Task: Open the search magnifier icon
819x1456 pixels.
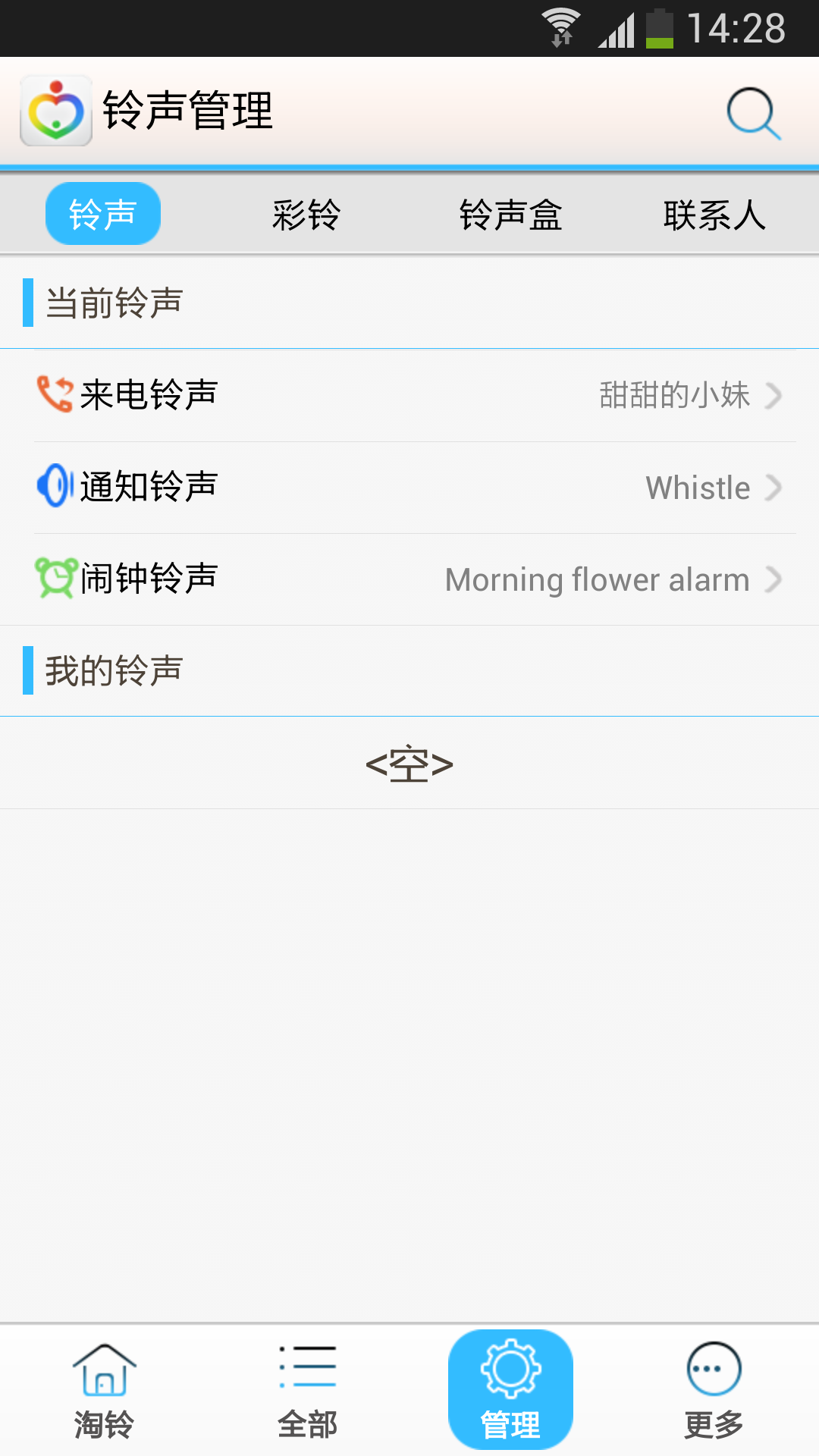Action: (x=753, y=113)
